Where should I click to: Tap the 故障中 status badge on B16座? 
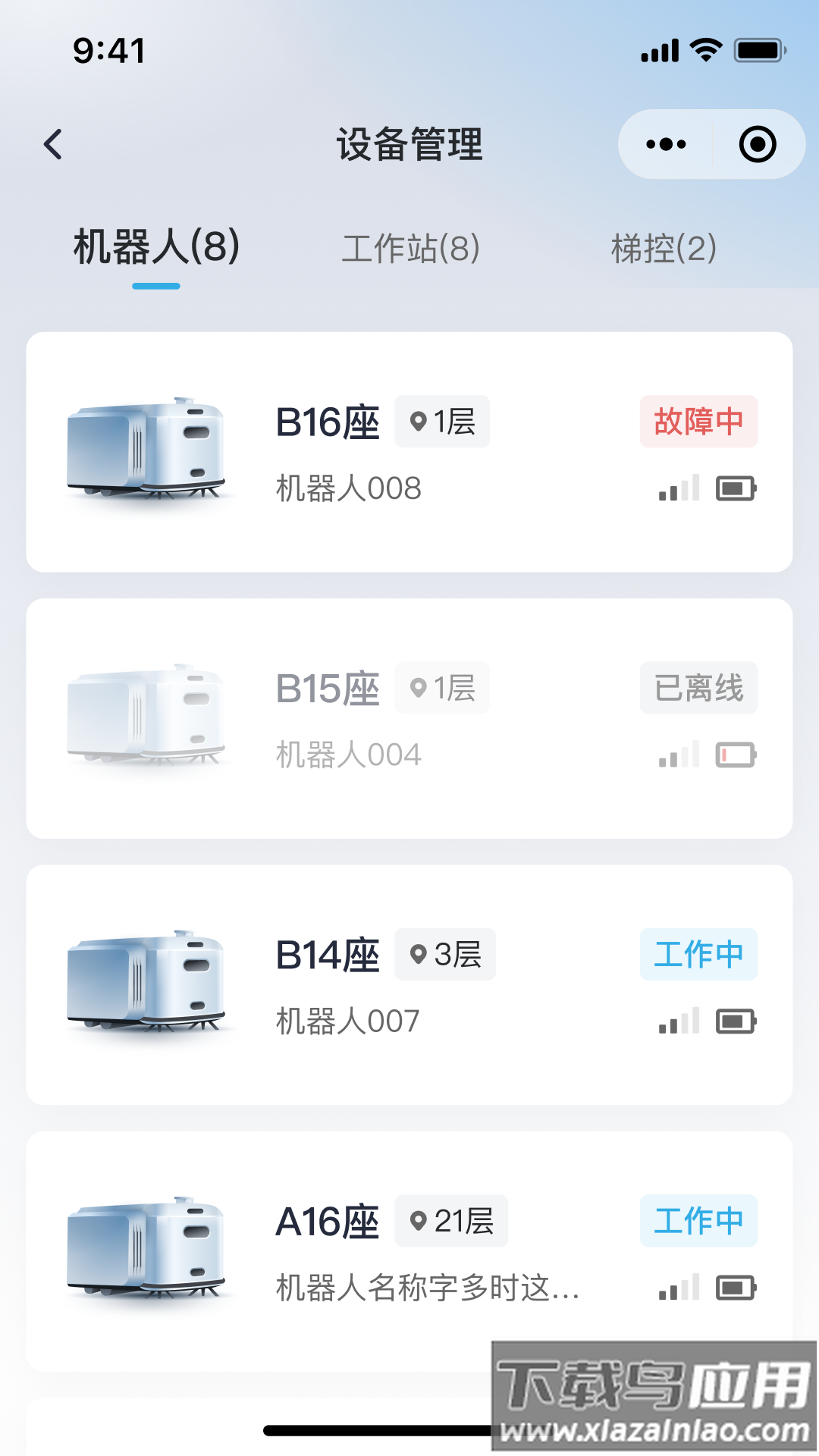pos(698,422)
